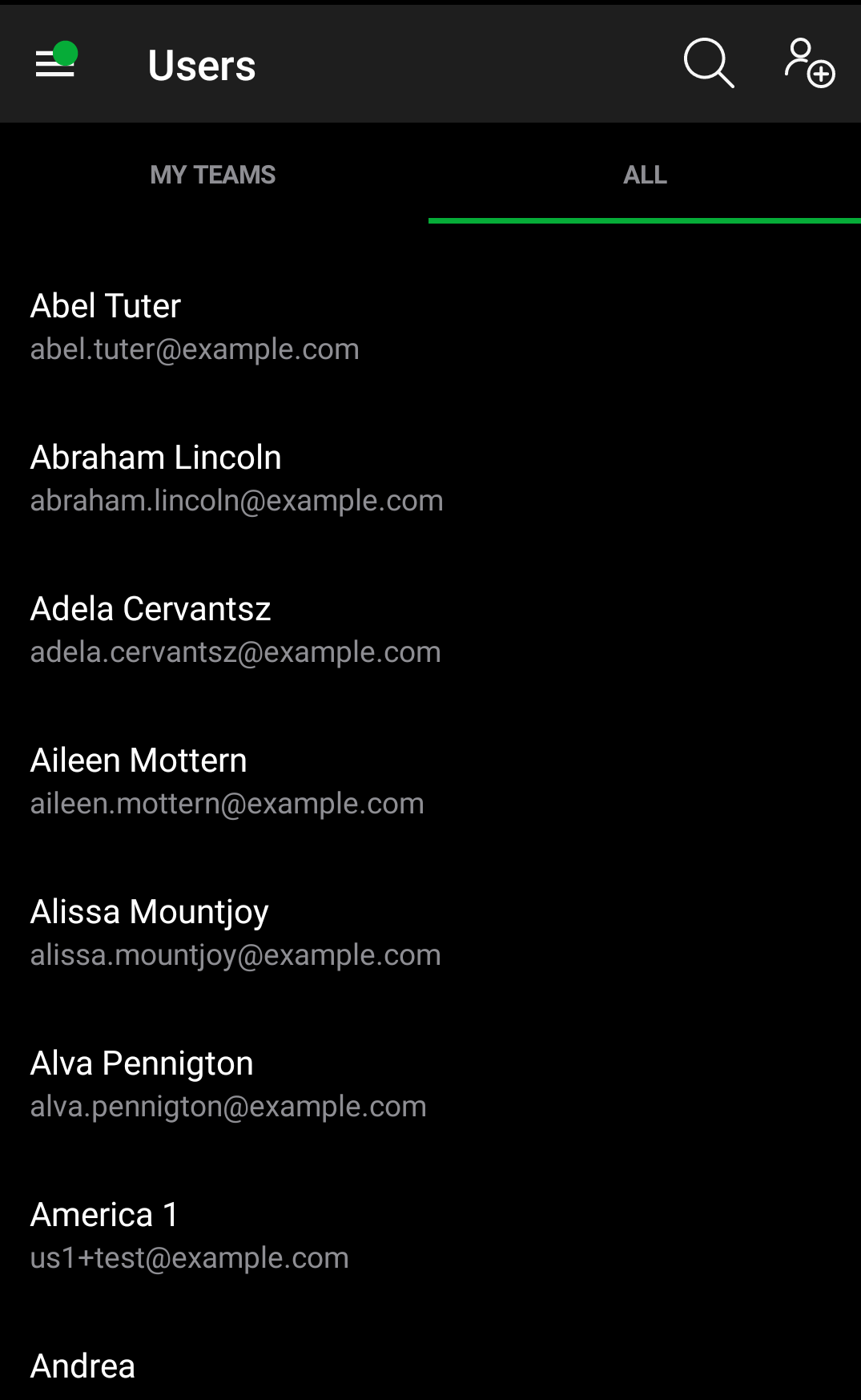This screenshot has height=1400, width=861.
Task: Open user search
Action: [x=709, y=63]
